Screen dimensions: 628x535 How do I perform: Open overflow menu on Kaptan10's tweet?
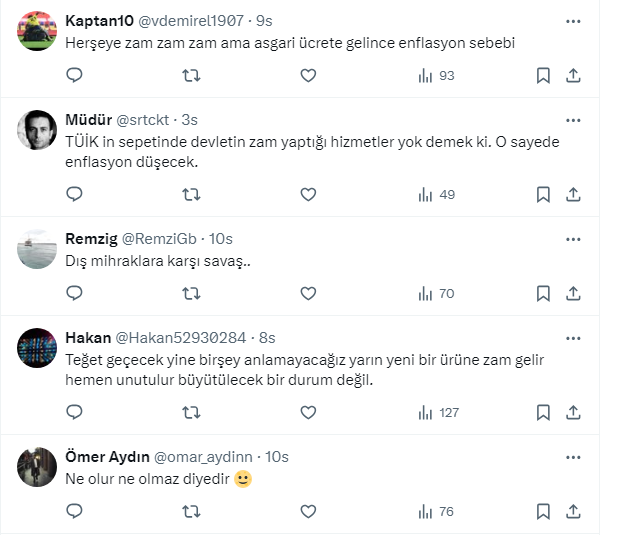point(573,21)
